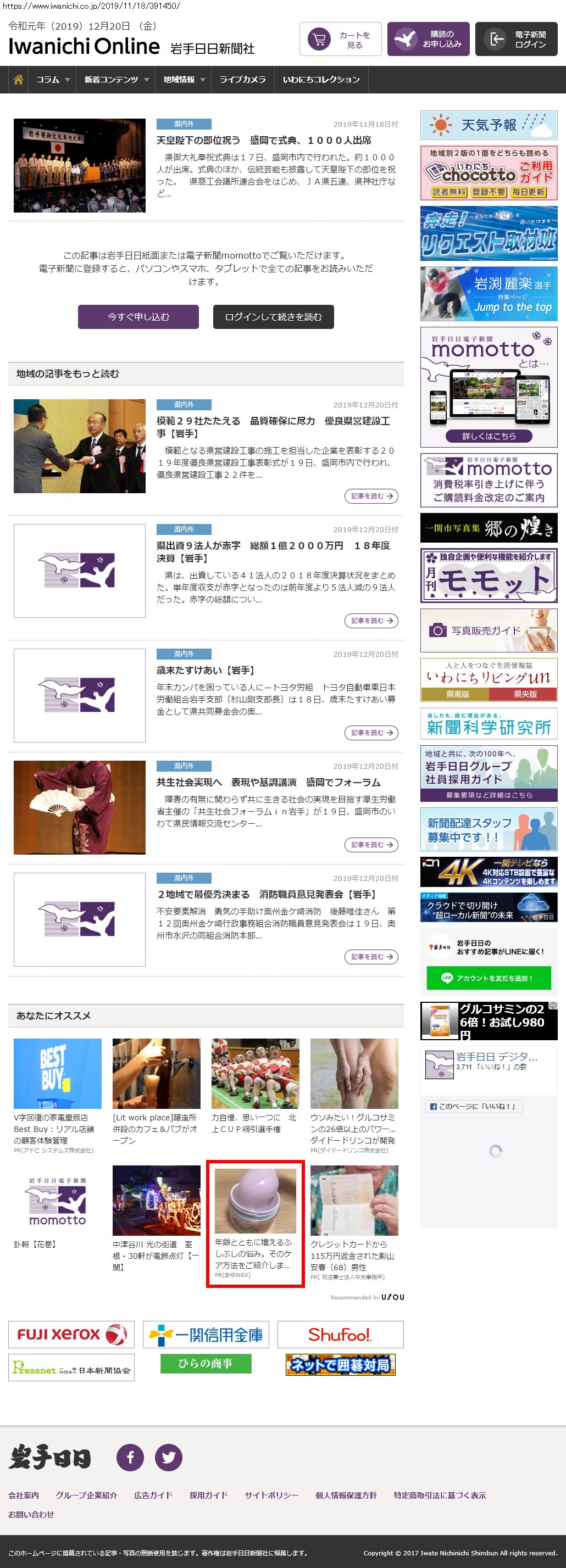Image resolution: width=566 pixels, height=1568 pixels.
Task: Select ログインして続きを読む
Action: [273, 316]
